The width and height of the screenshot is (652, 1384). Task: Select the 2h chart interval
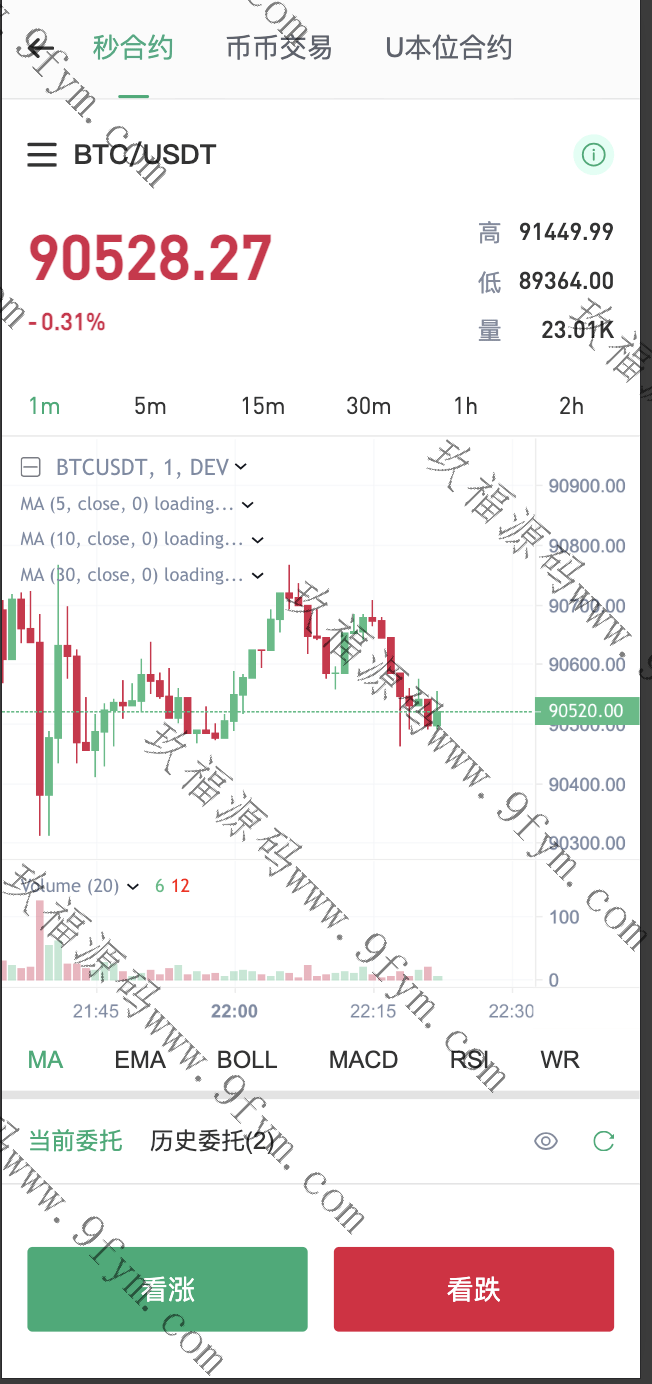[571, 406]
